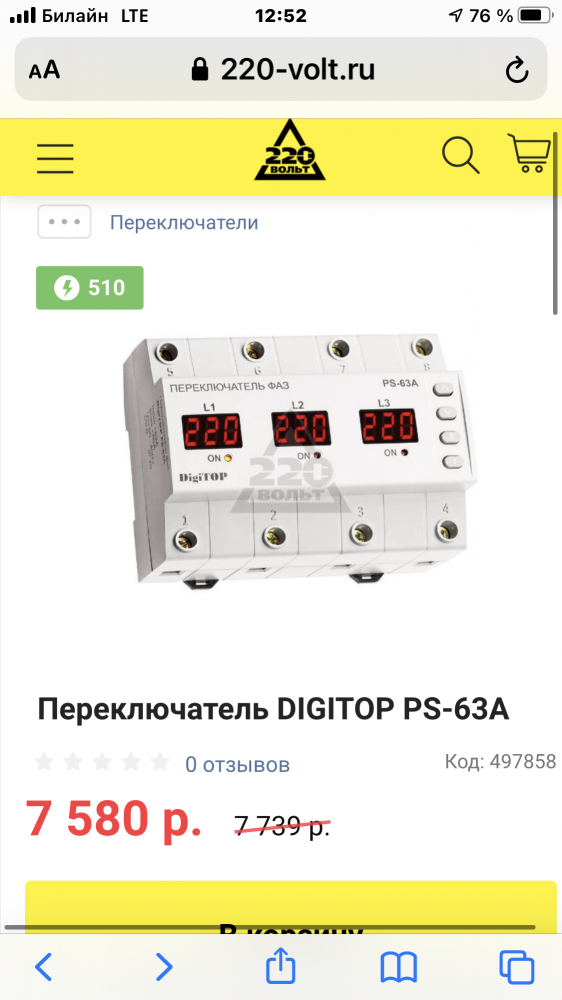
Task: Tap the 220-volt.ru address bar
Action: click(x=281, y=69)
